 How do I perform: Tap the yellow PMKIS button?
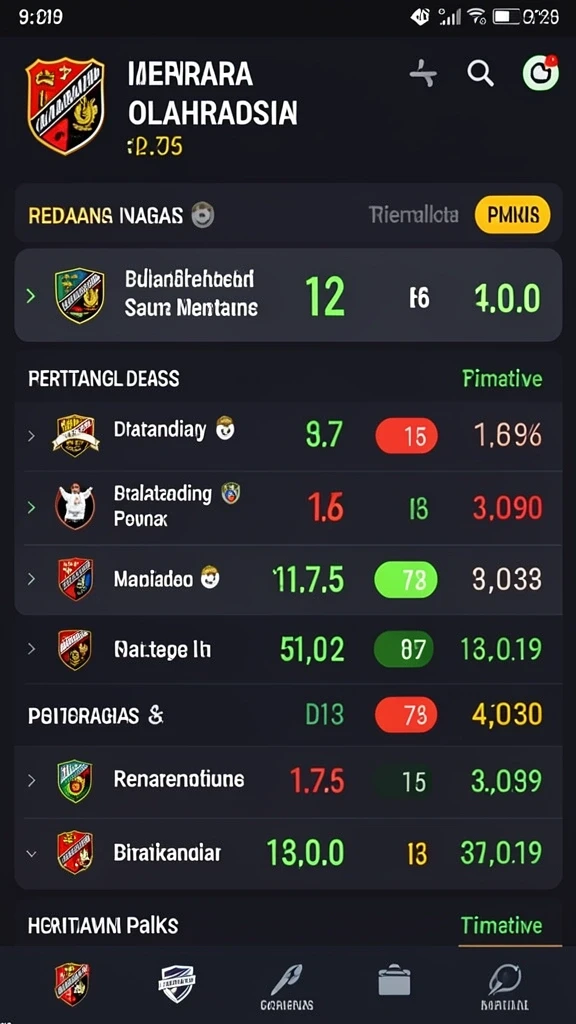point(513,214)
